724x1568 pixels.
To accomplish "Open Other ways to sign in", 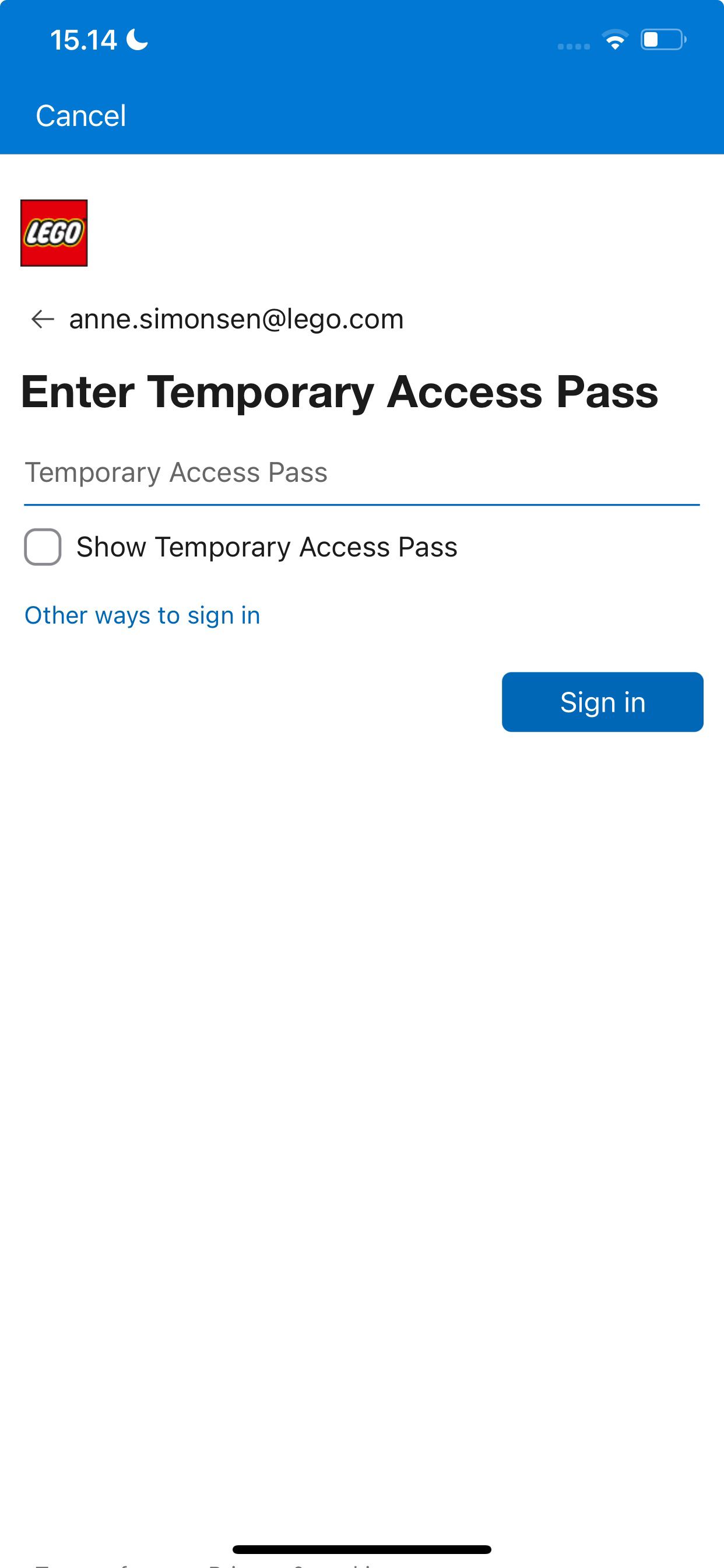I will coord(142,615).
